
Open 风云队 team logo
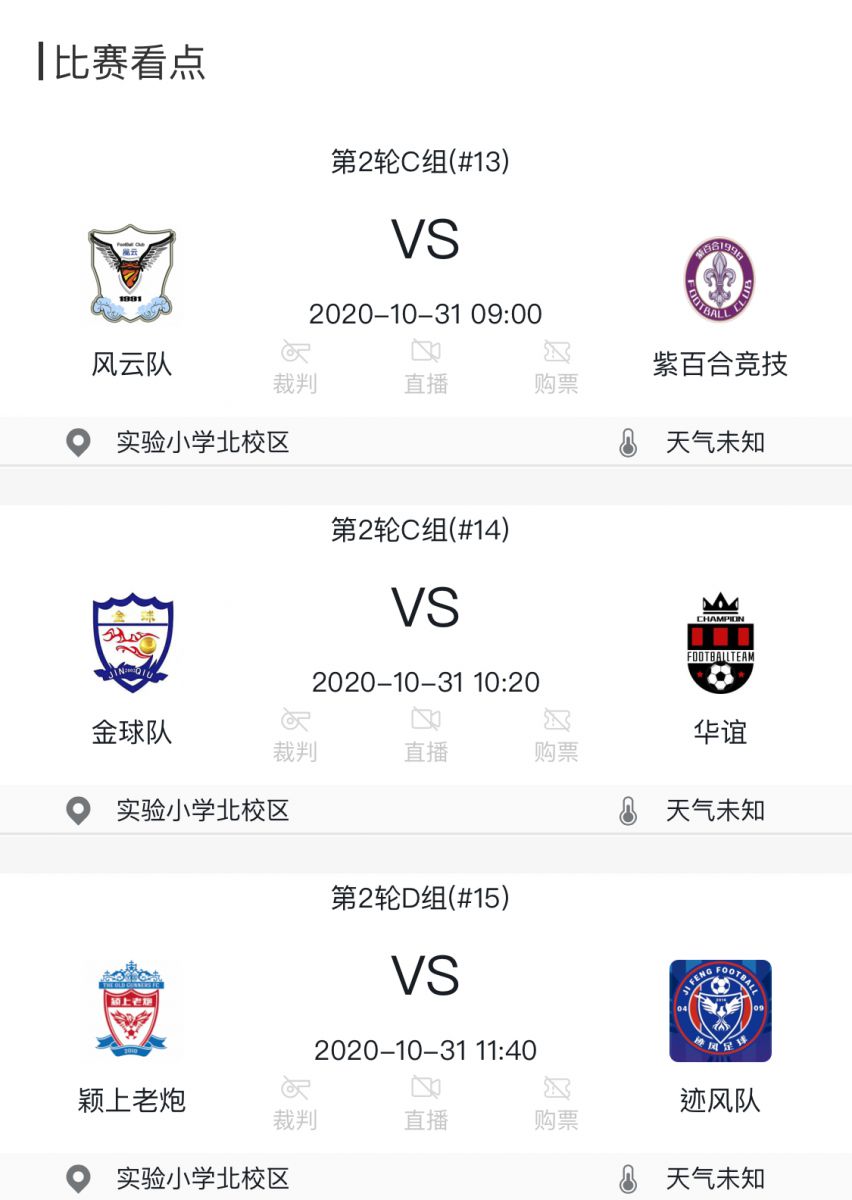pyautogui.click(x=132, y=273)
